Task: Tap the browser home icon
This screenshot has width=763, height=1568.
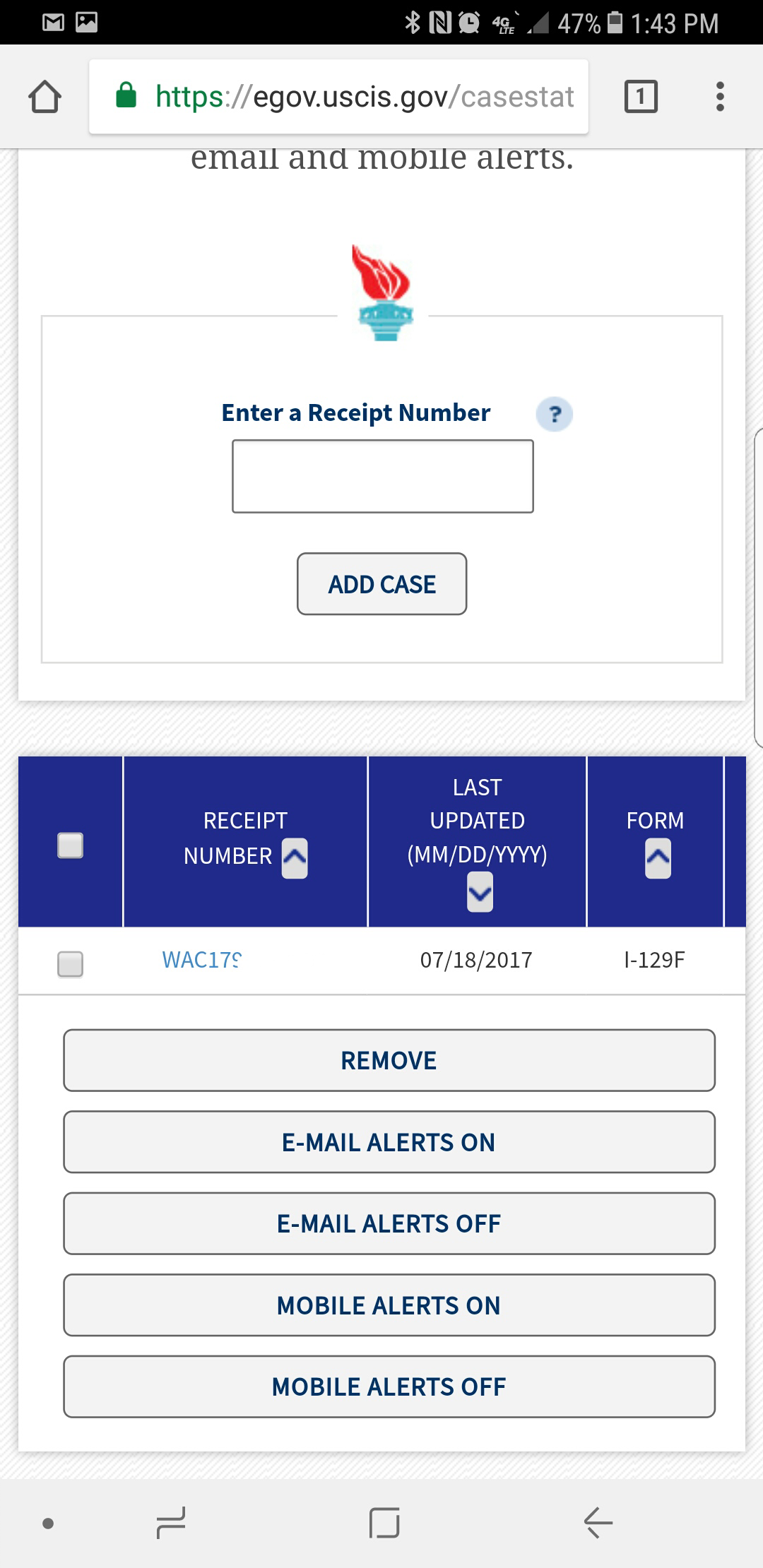Action: 45,97
